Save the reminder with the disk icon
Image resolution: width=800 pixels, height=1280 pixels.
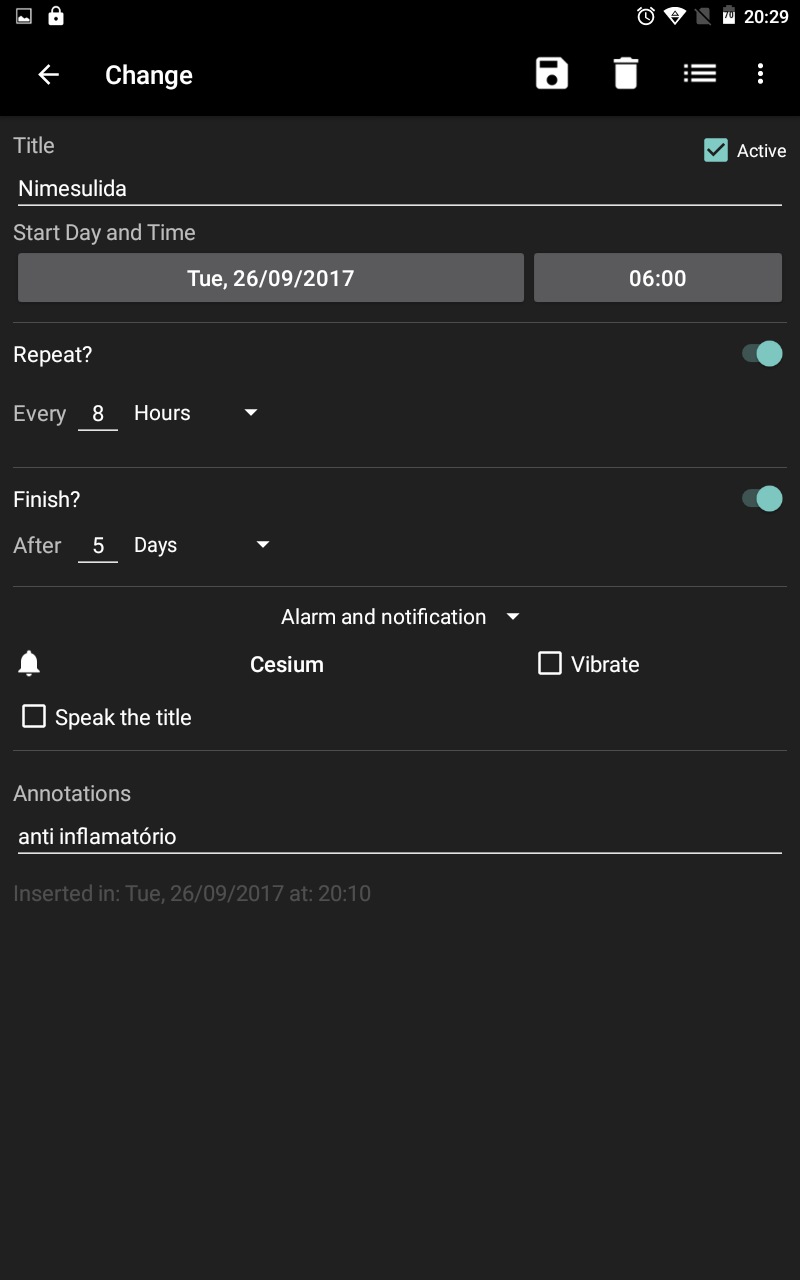(552, 74)
